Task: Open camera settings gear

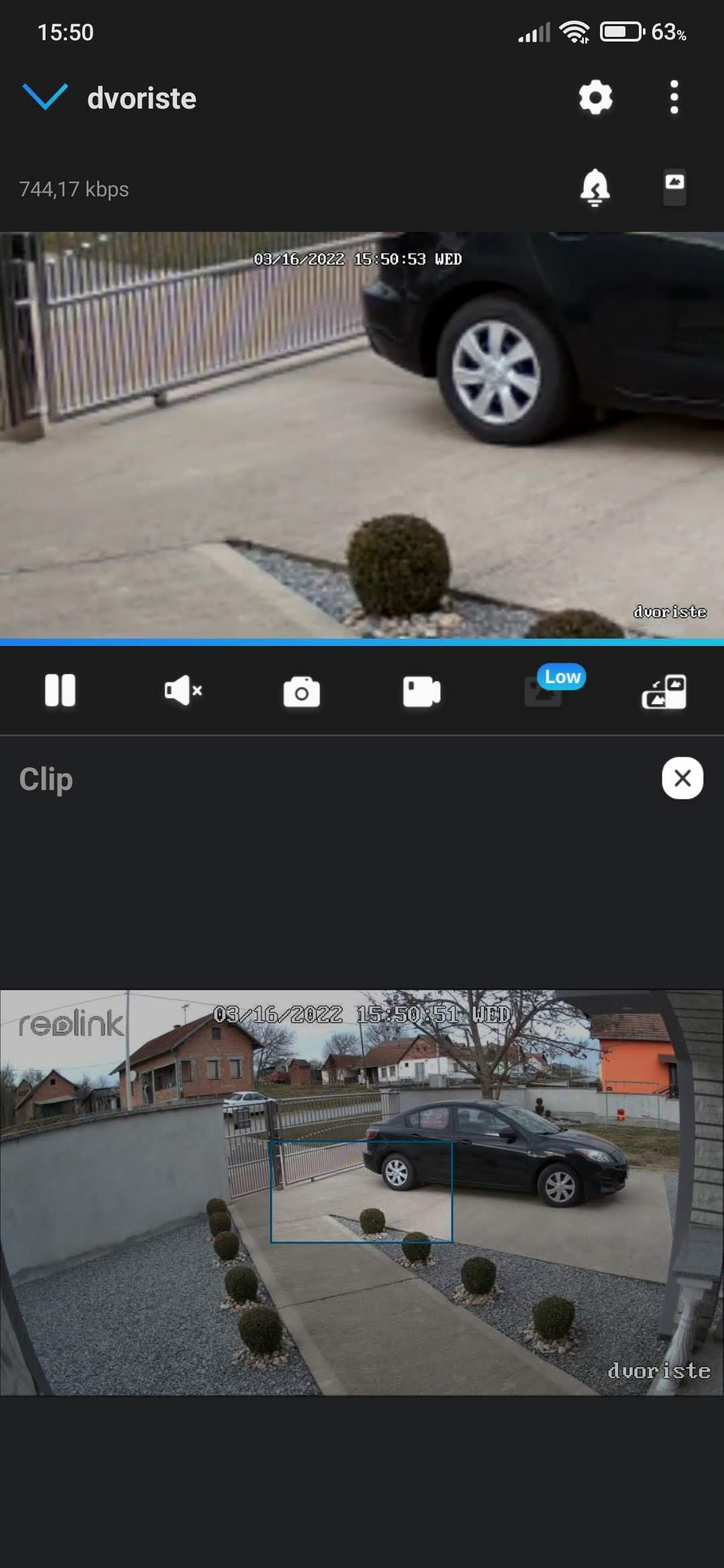Action: coord(595,98)
